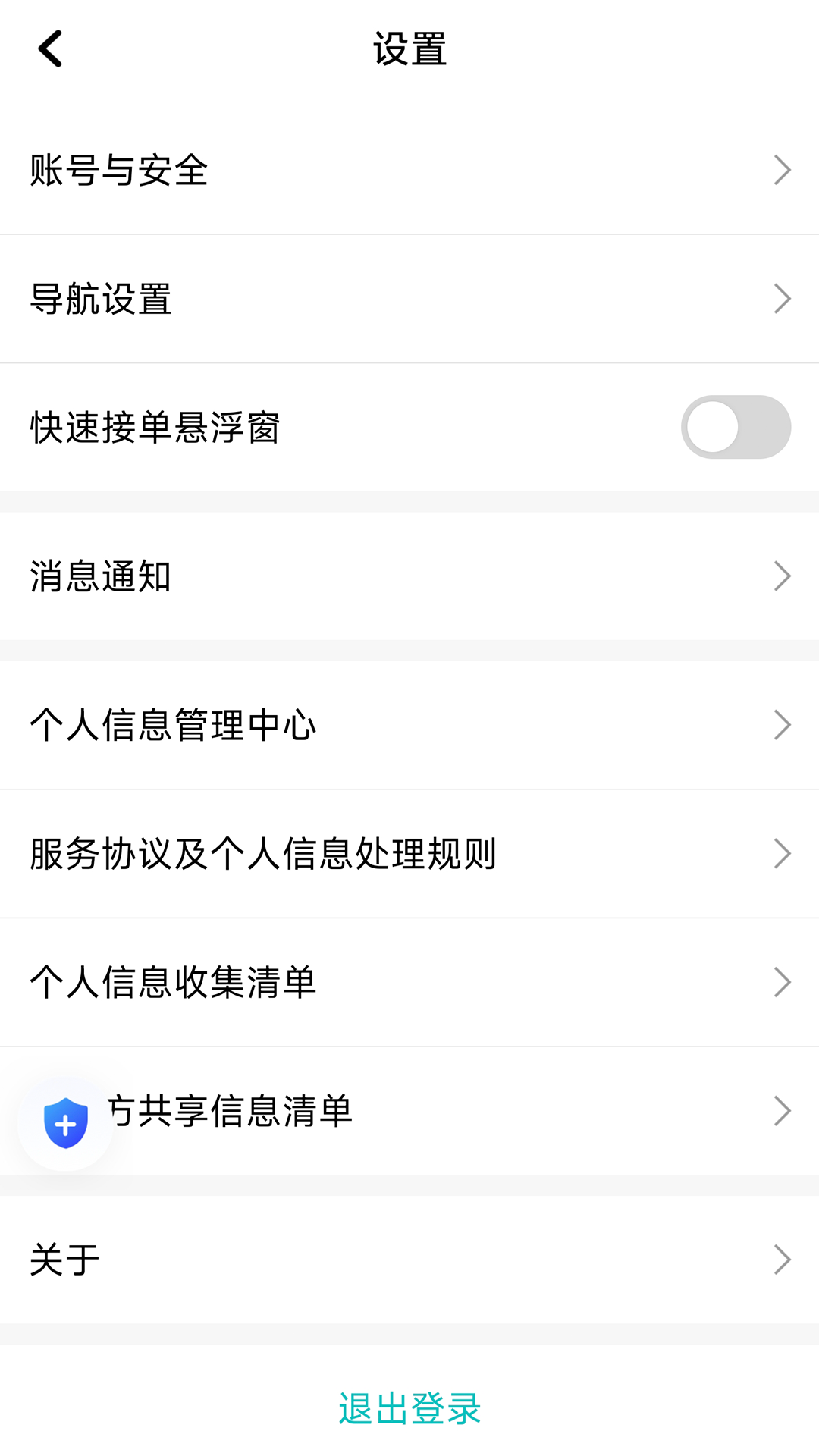
Task: Tap chevron beside 关于
Action: [x=783, y=1259]
